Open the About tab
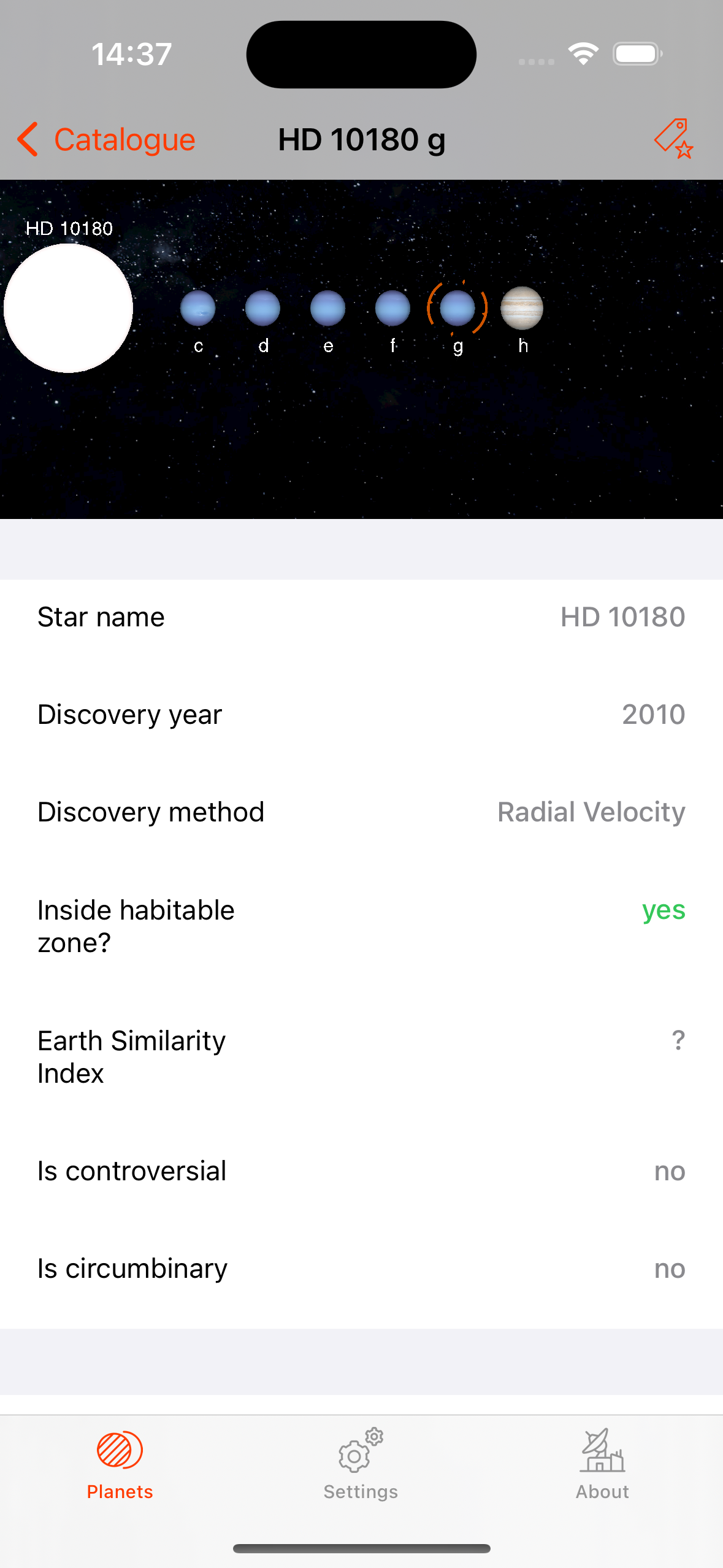 click(x=602, y=1464)
